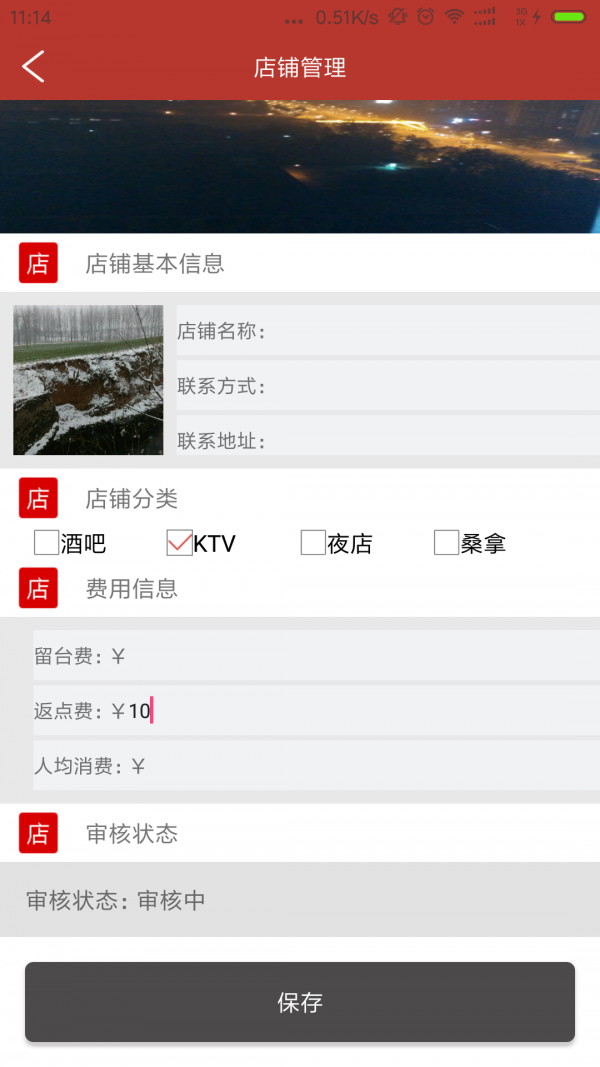
Task: Go back from 店铺管理 screen
Action: pos(34,67)
